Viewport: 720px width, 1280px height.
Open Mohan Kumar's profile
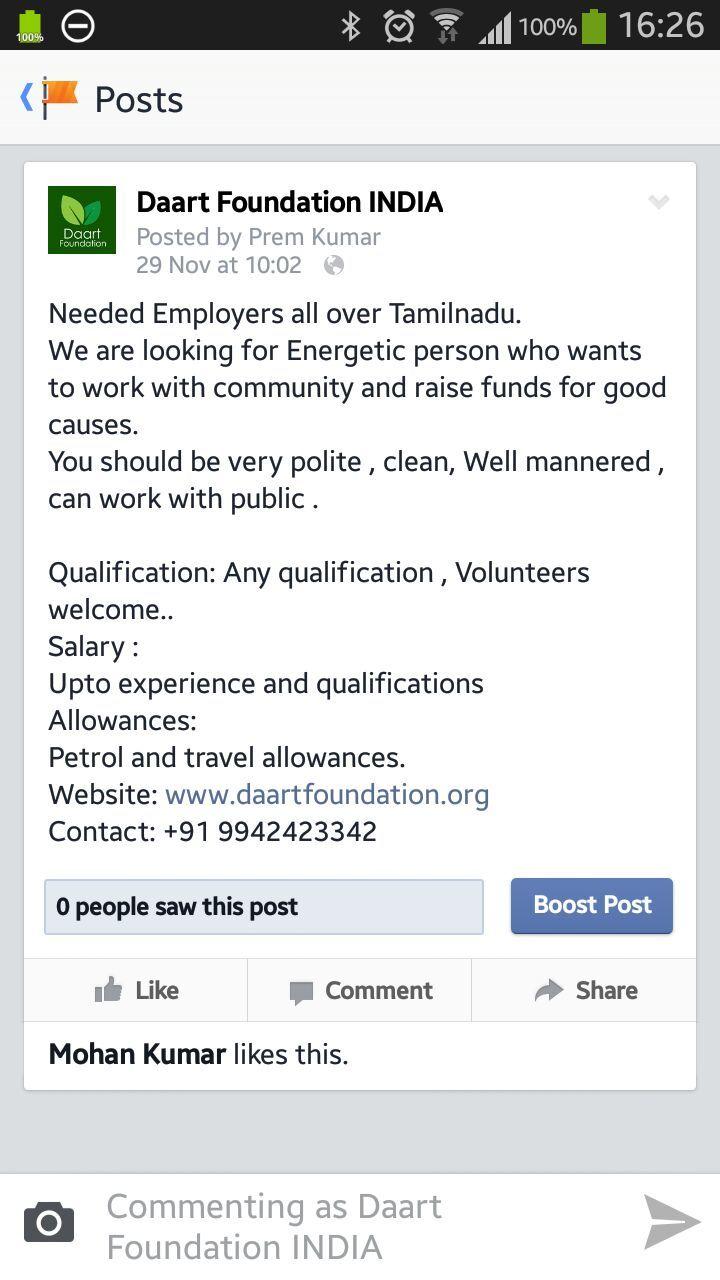[x=137, y=1054]
